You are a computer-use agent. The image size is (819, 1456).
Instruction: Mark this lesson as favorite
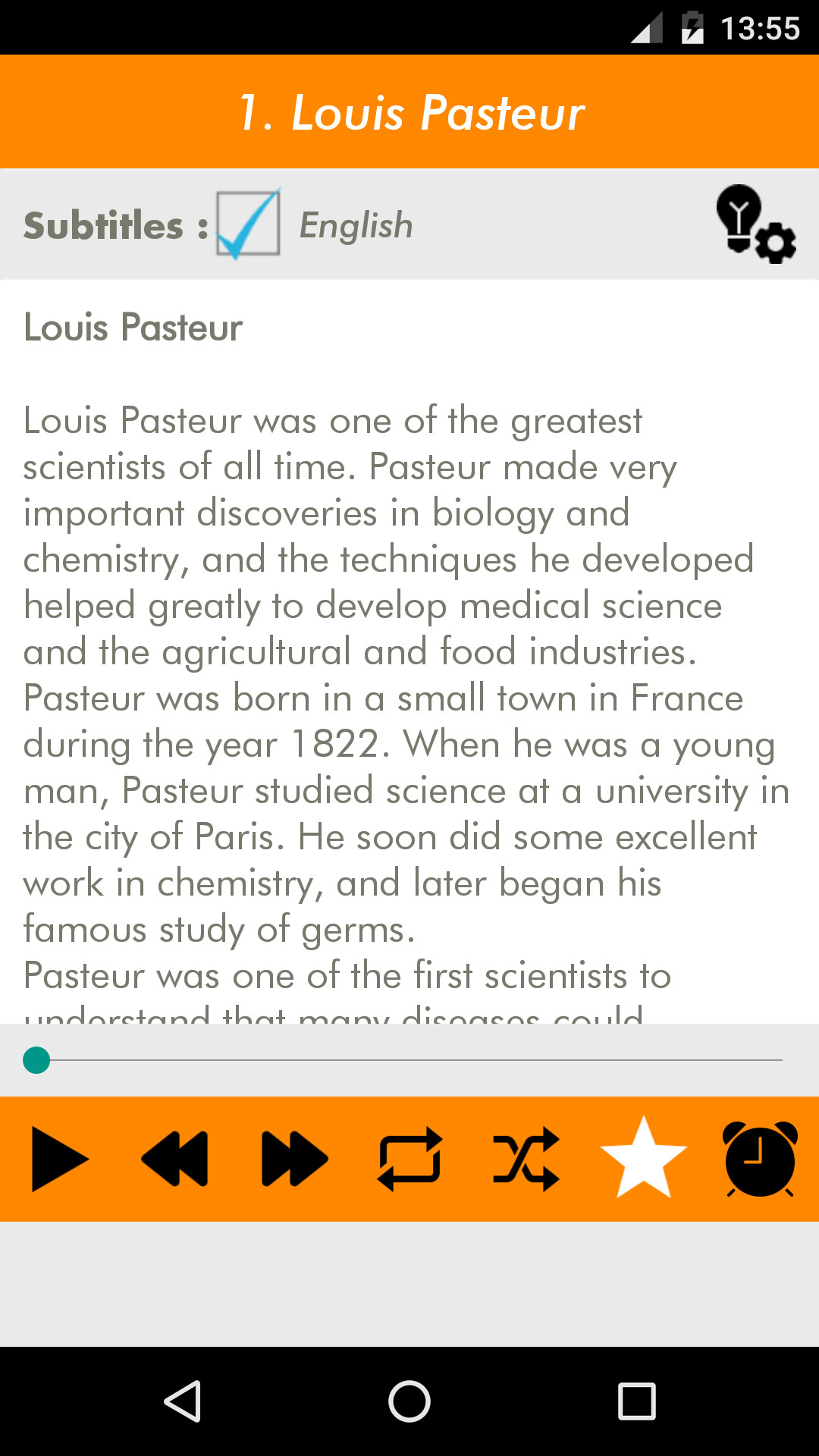[x=643, y=1159]
